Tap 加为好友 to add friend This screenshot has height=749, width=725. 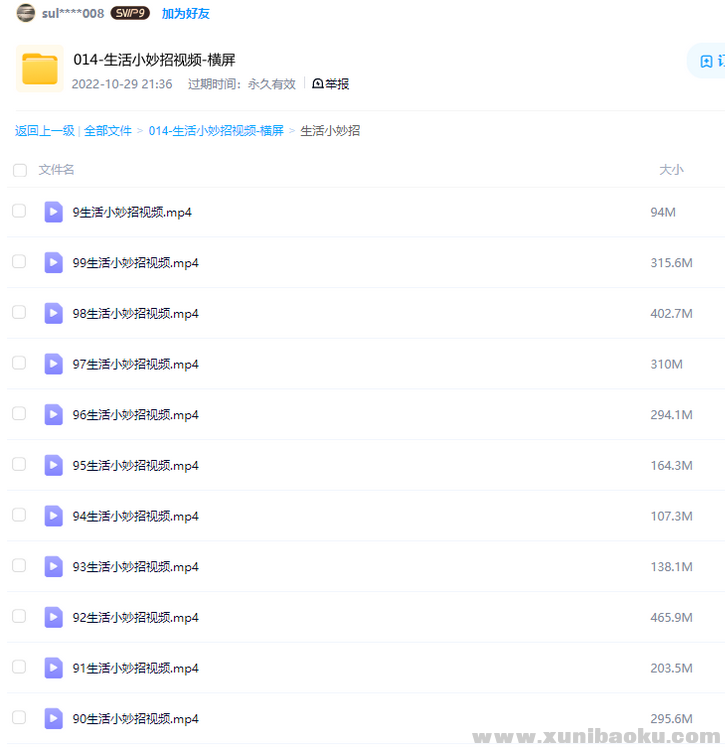185,14
